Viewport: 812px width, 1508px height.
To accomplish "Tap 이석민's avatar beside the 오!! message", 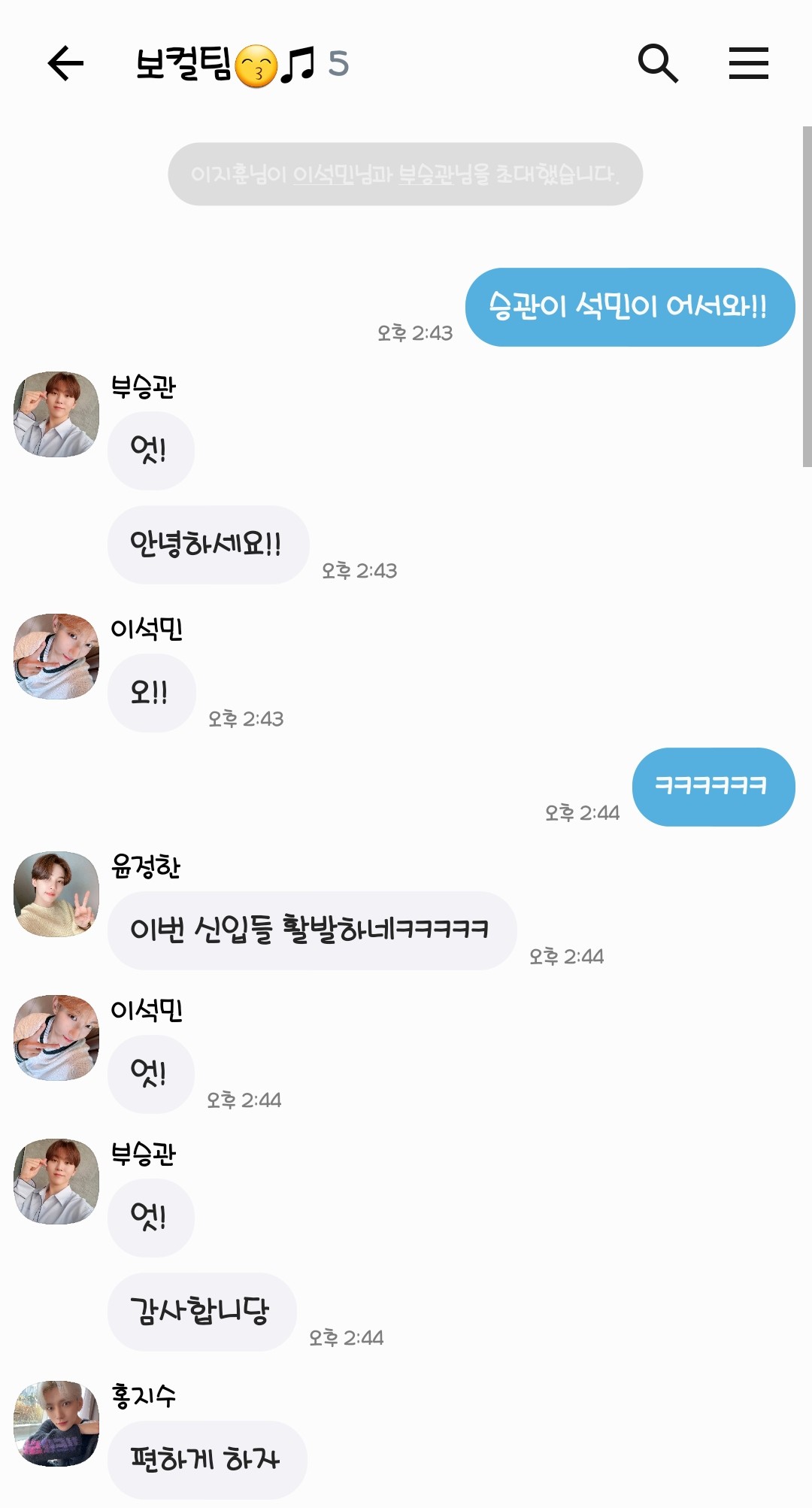I will pyautogui.click(x=56, y=657).
